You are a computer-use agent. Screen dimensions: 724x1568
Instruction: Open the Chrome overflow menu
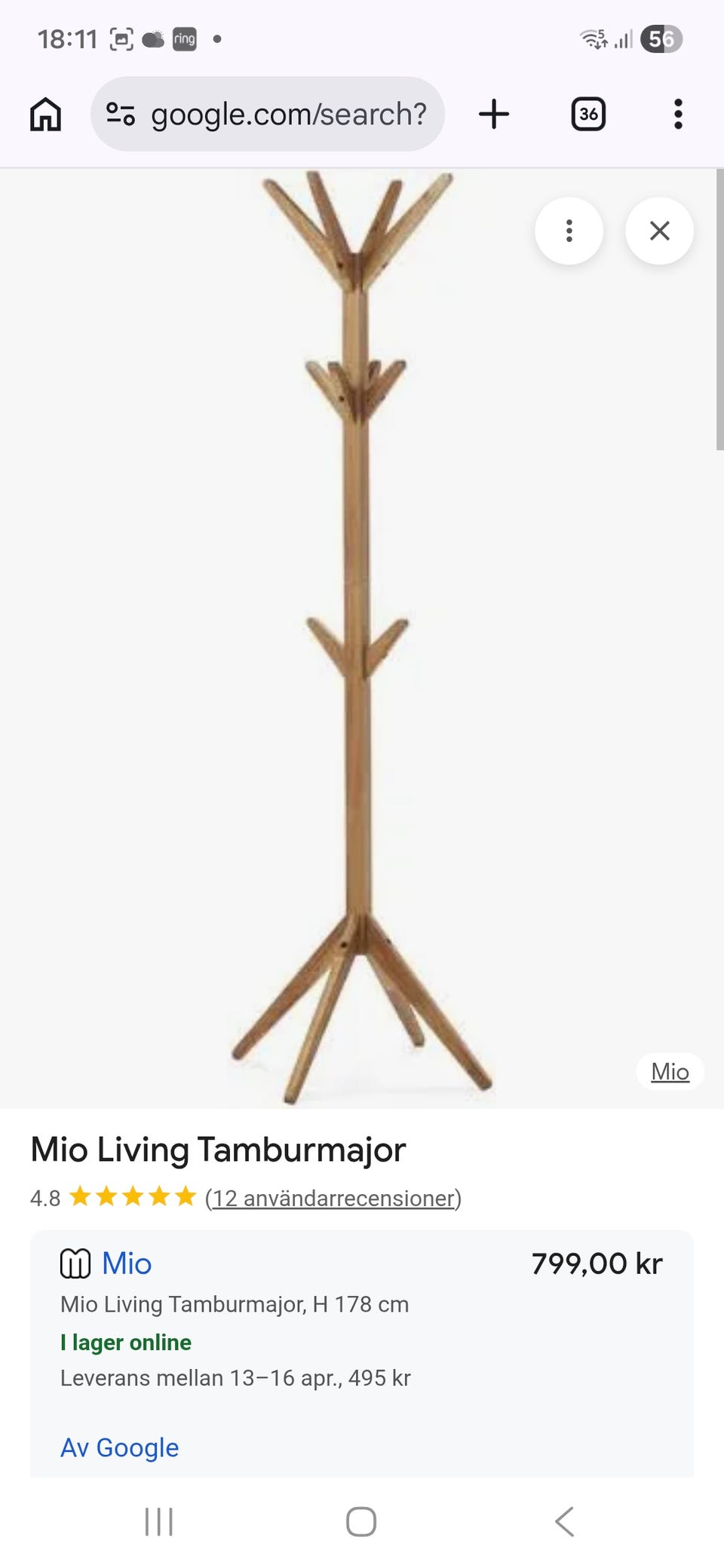click(678, 115)
